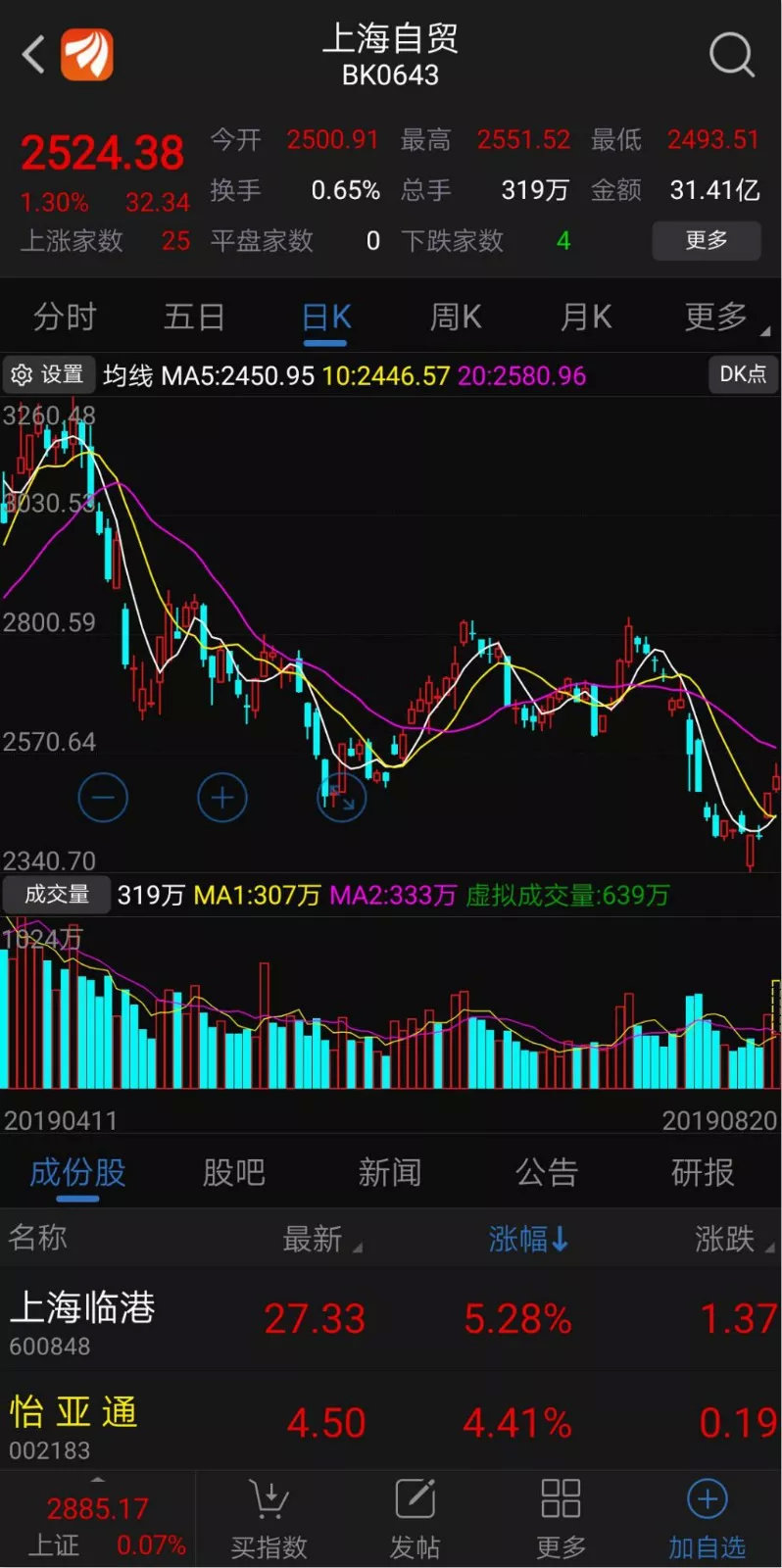
Task: Tap the 更多 button beside 下跌家数
Action: pyautogui.click(x=707, y=240)
